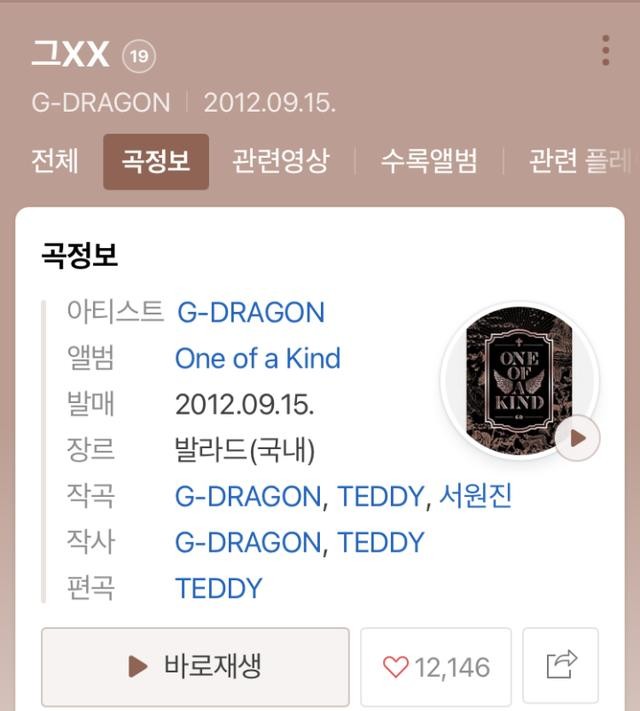Open the three-dot overflow menu

click(605, 50)
